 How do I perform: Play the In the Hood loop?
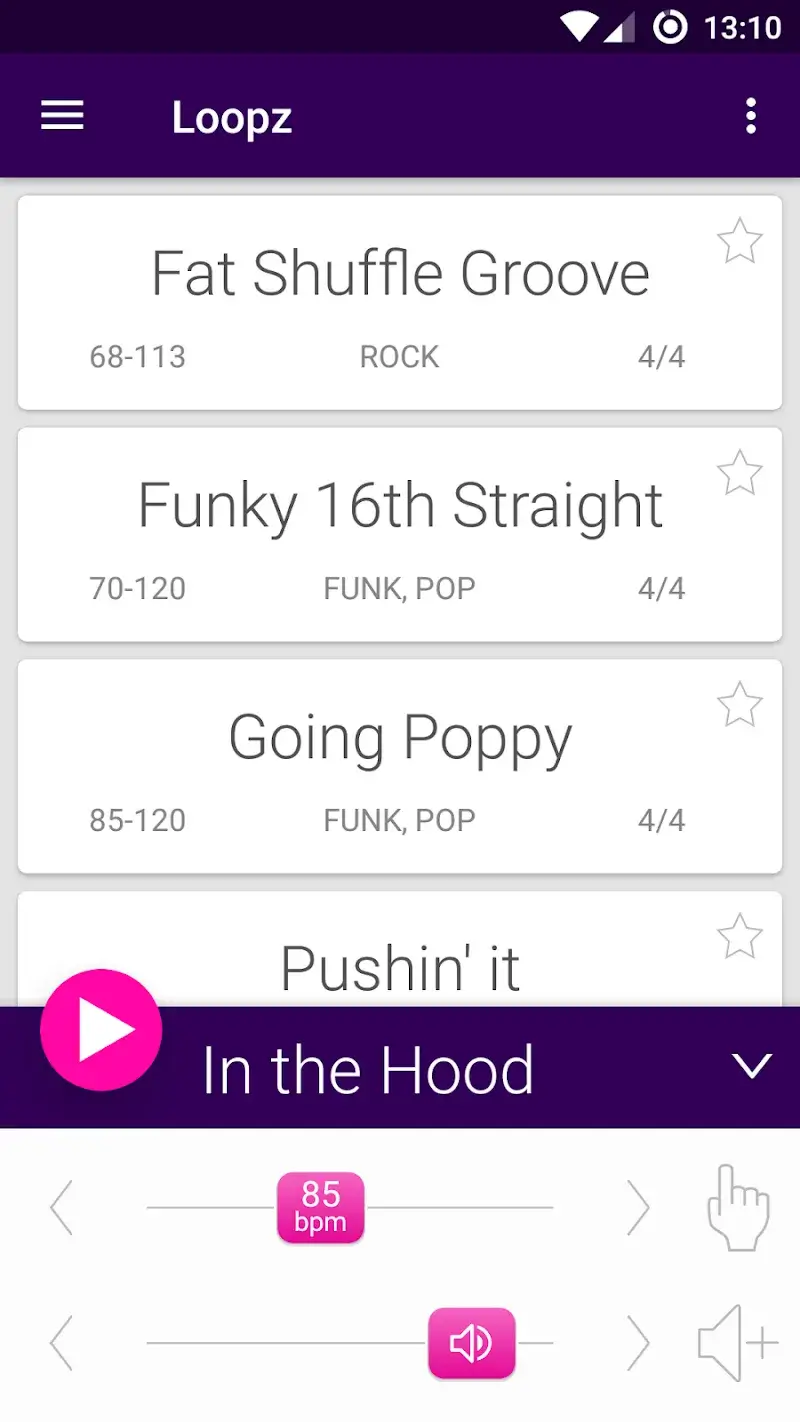pyautogui.click(x=100, y=1029)
